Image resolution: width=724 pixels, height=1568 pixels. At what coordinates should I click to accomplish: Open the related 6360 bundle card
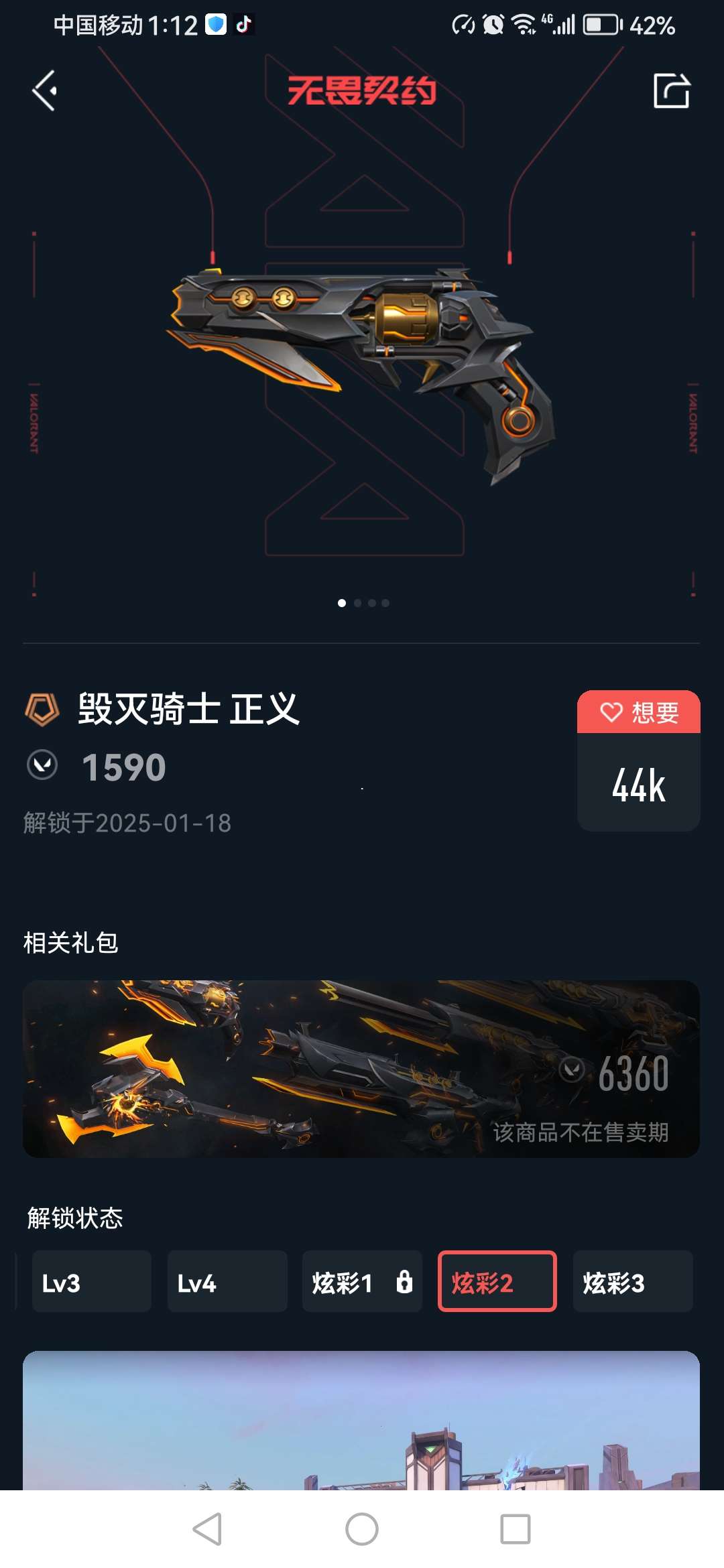(361, 1069)
